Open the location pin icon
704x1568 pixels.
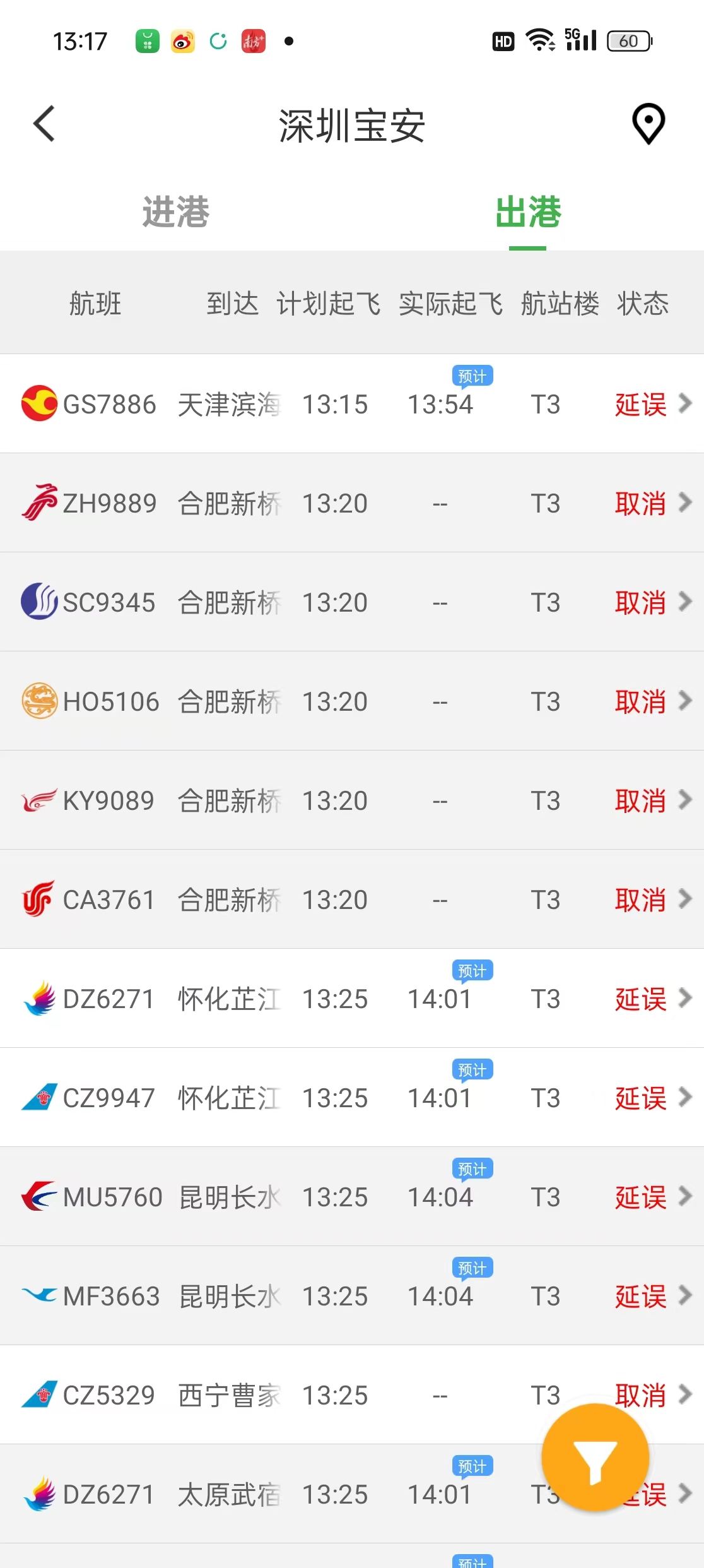coord(648,124)
